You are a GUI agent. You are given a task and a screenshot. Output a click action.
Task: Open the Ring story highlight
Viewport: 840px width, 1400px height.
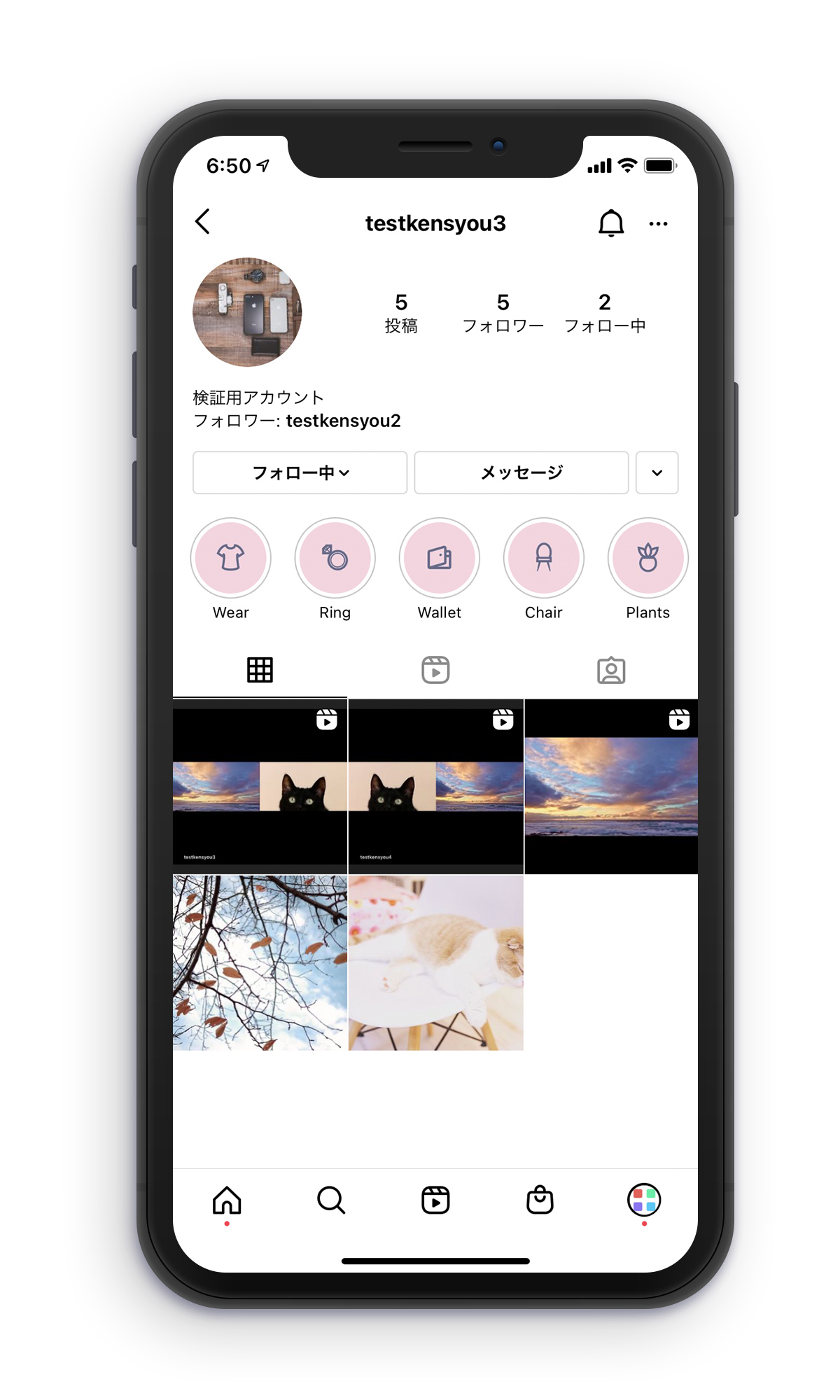(x=335, y=558)
